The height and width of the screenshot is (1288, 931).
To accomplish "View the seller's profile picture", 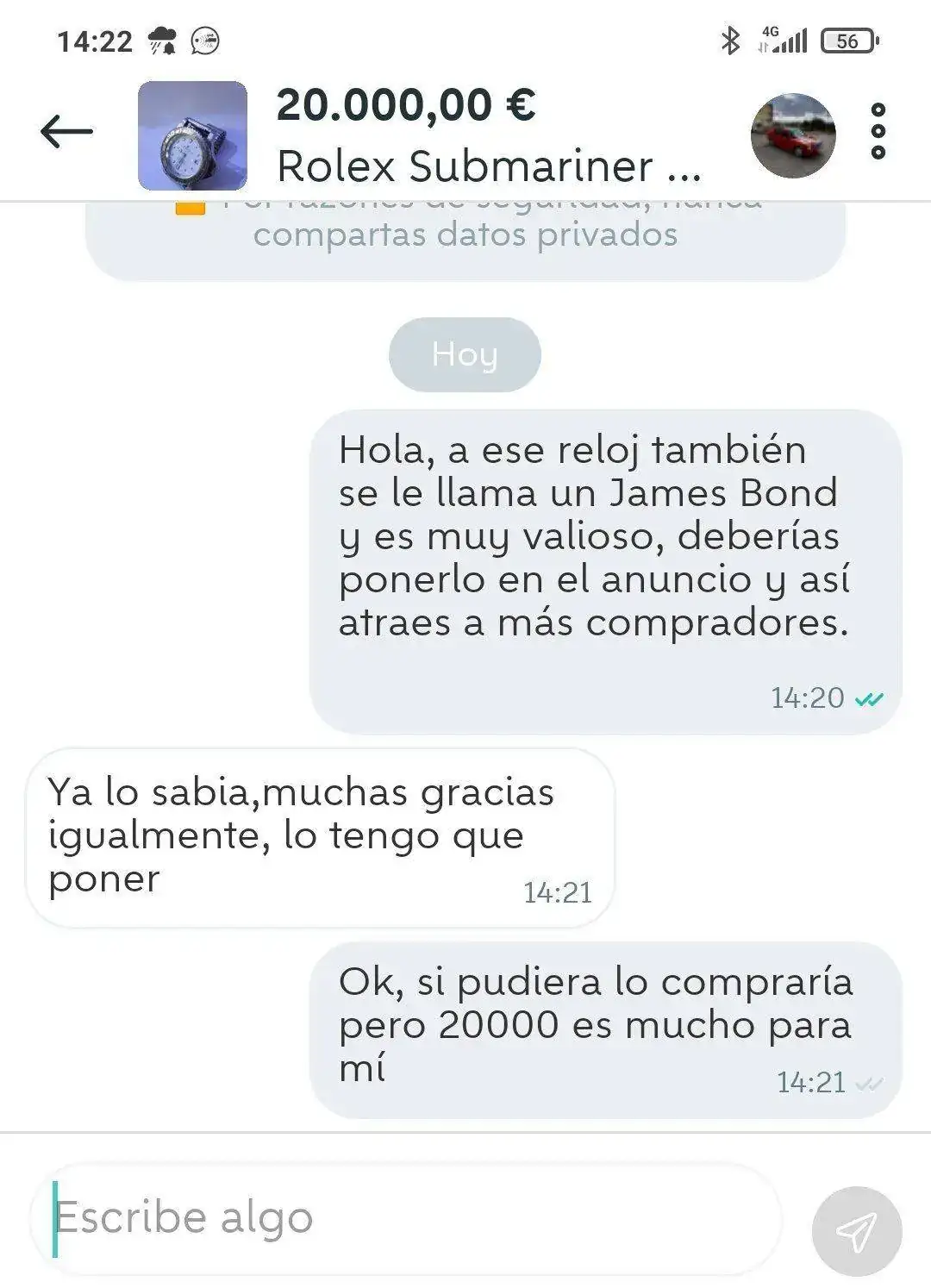I will [x=793, y=135].
